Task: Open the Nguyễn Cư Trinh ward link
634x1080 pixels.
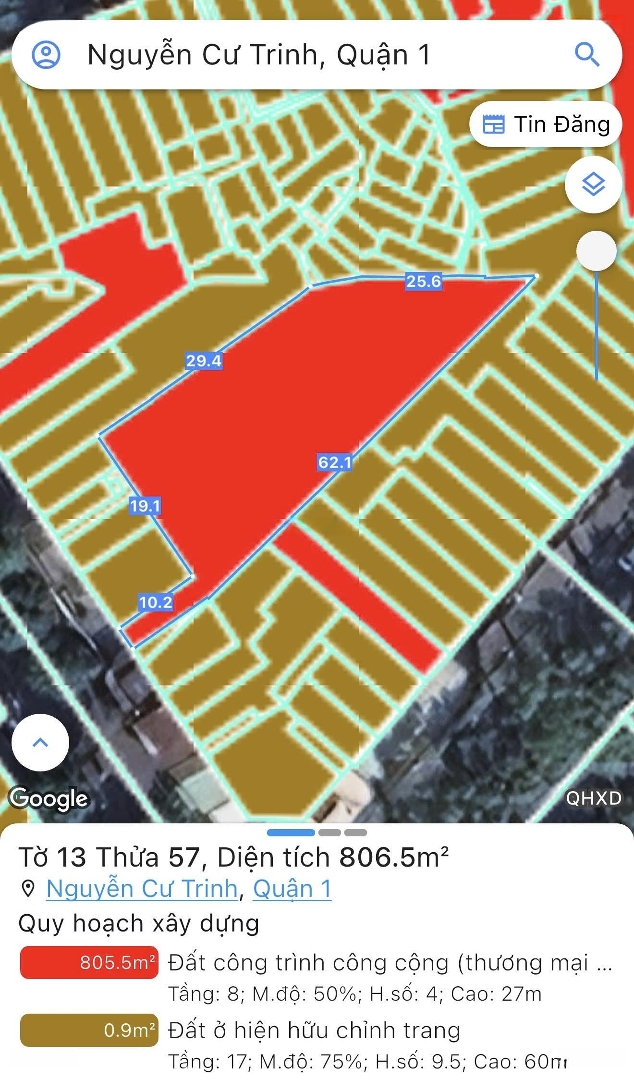Action: coord(142,889)
